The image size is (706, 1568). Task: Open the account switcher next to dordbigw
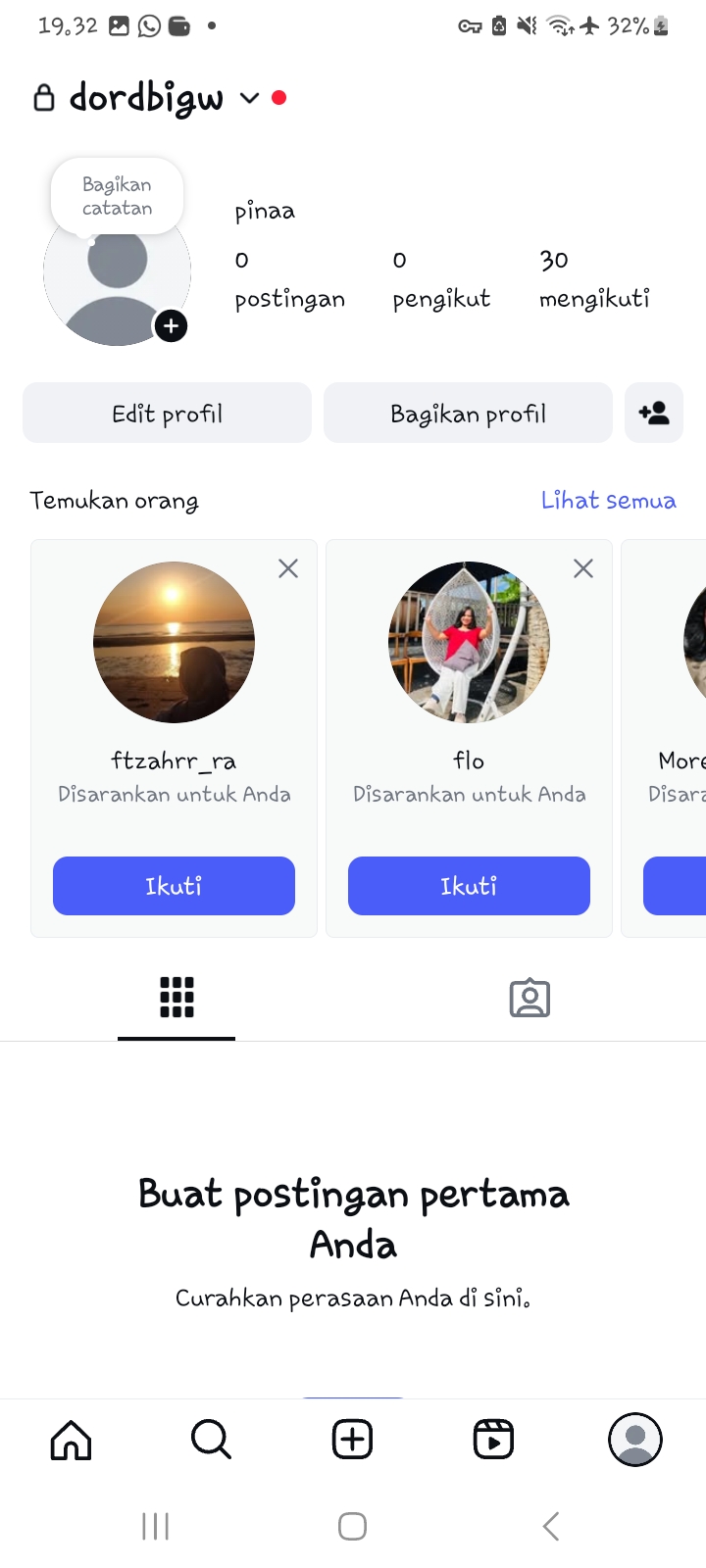click(249, 98)
